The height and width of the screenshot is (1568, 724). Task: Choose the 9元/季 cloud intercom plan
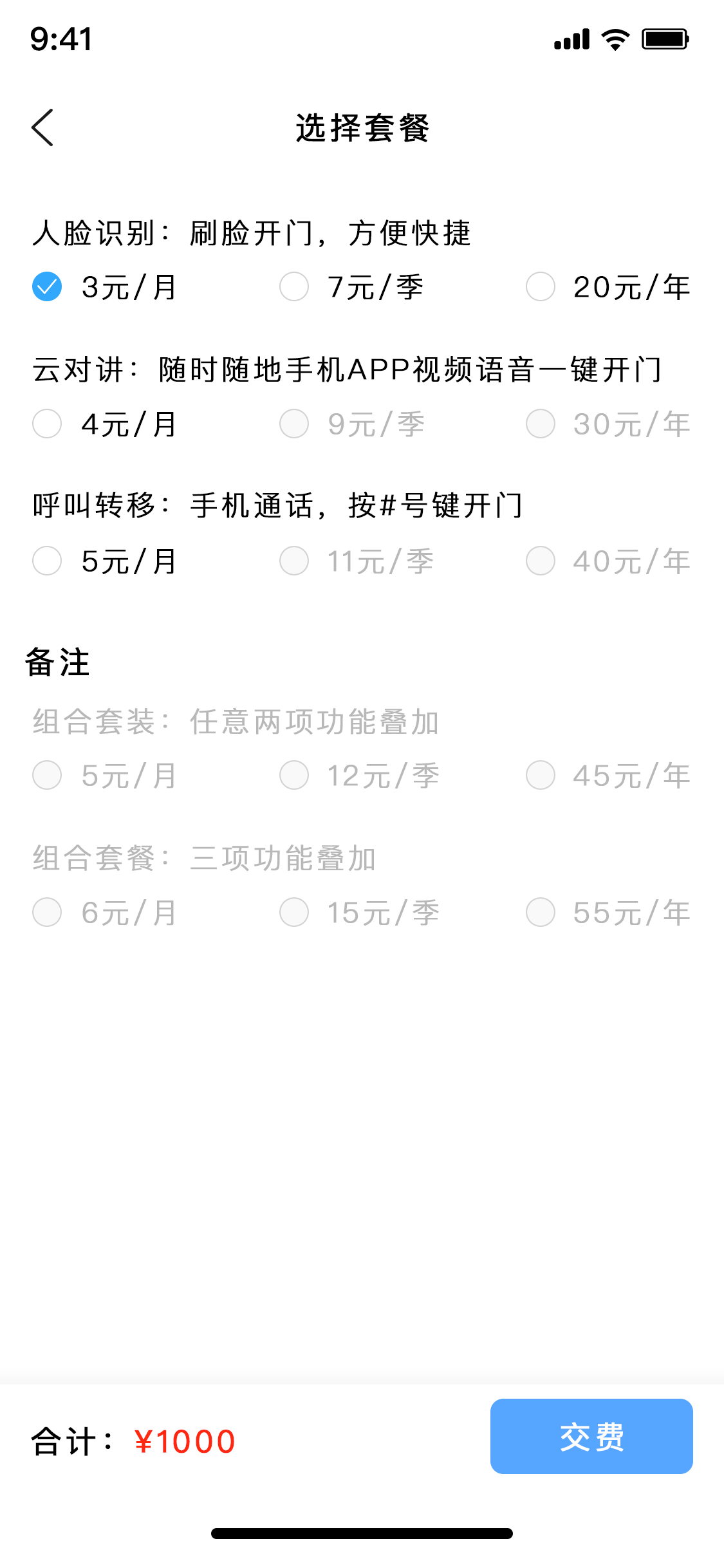294,424
